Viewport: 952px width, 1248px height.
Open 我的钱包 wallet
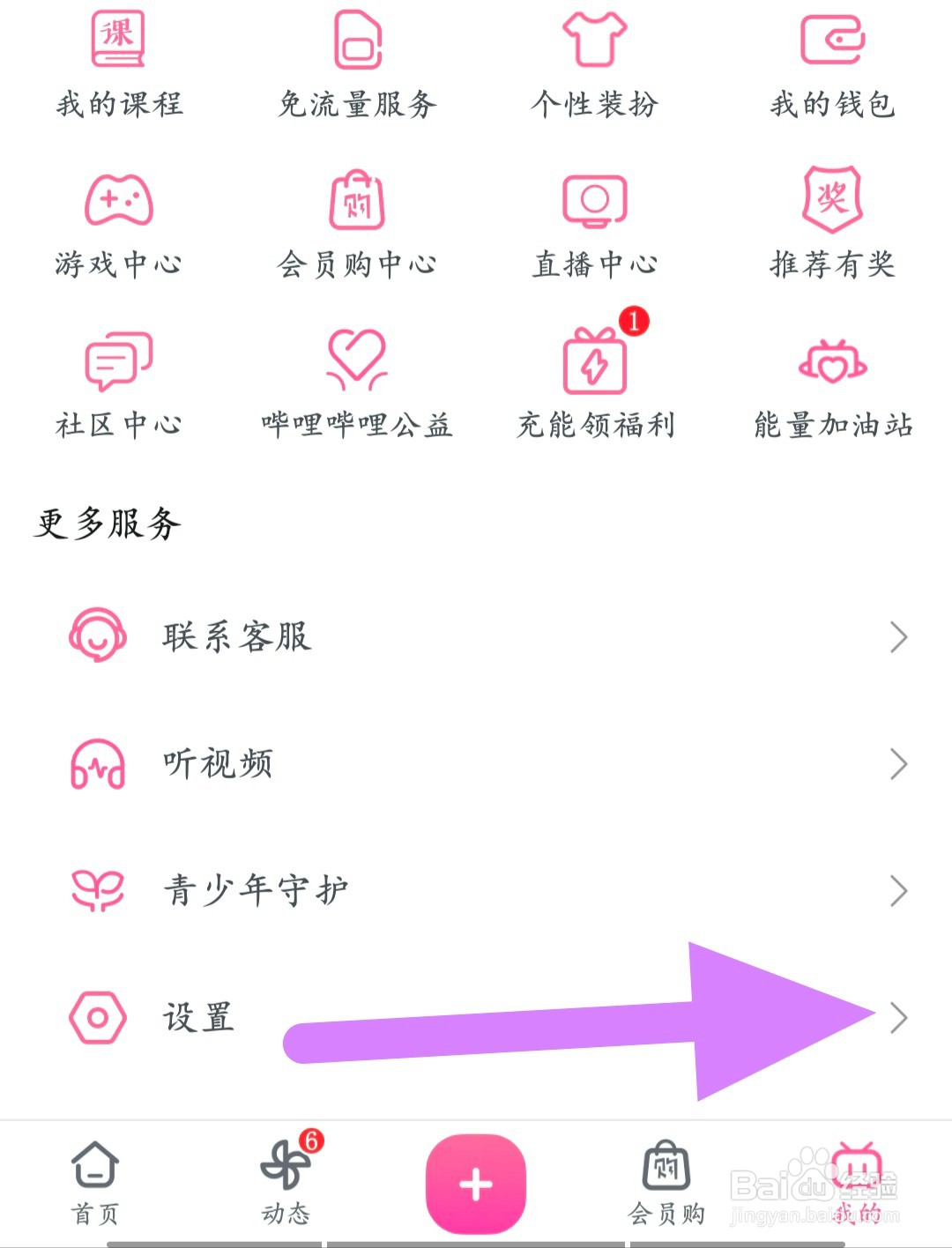[x=833, y=62]
